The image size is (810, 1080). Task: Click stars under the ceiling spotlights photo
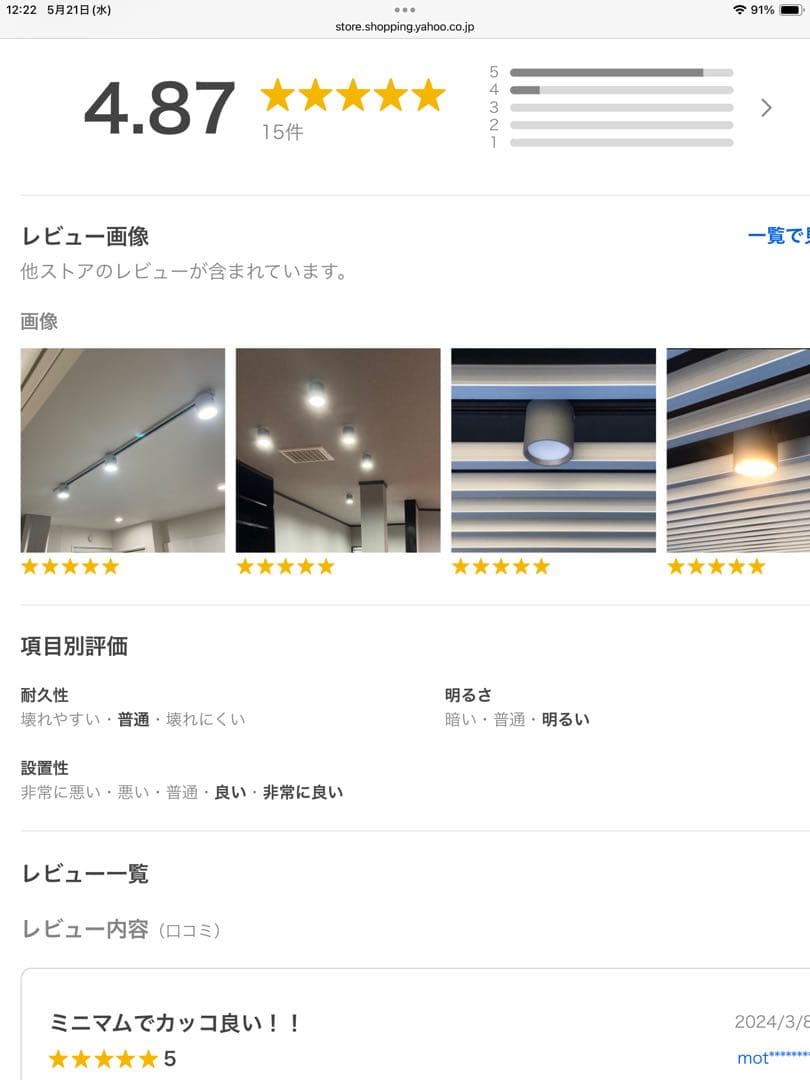click(x=284, y=566)
